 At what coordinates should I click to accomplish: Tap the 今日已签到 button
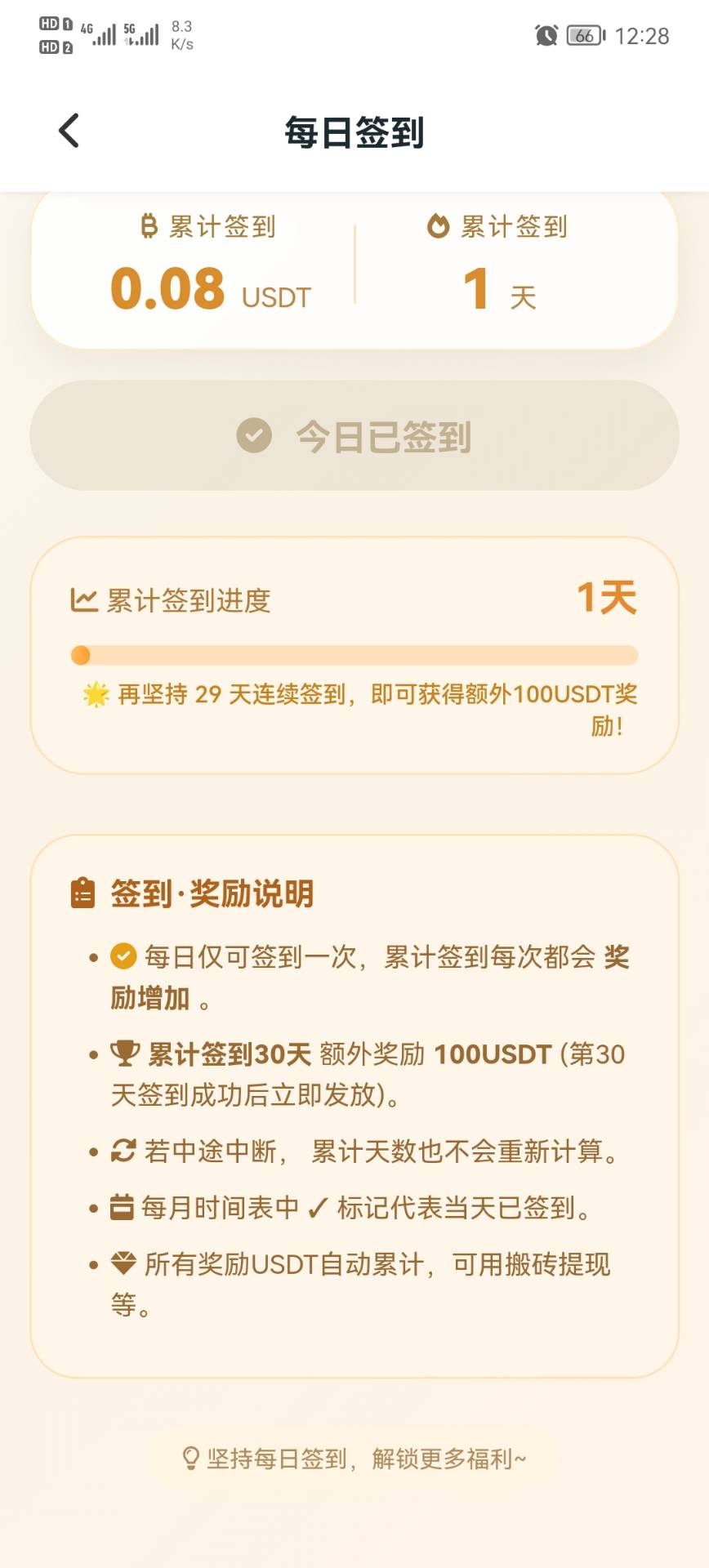354,436
